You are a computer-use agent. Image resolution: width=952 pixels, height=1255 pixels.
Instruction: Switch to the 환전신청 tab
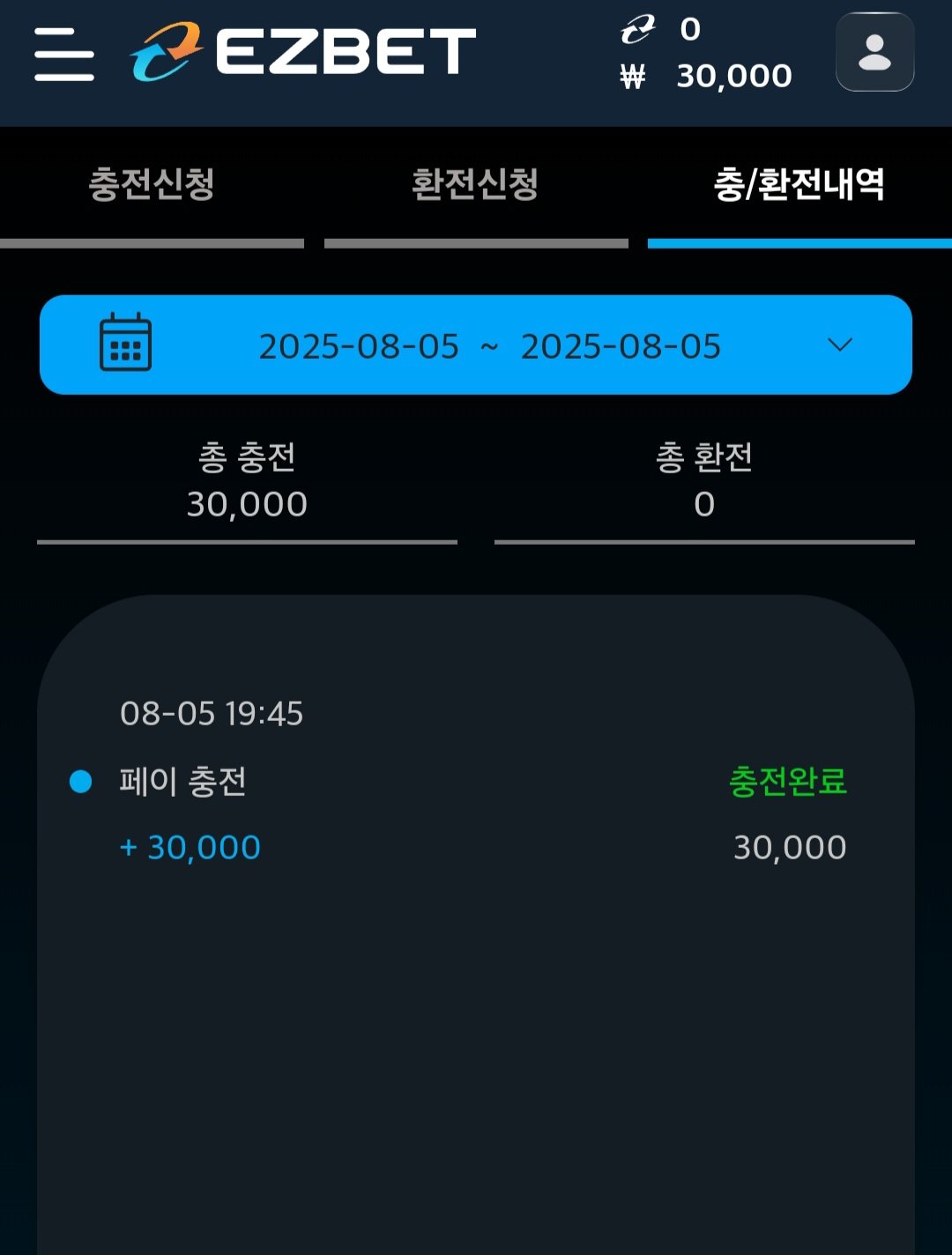(x=476, y=185)
